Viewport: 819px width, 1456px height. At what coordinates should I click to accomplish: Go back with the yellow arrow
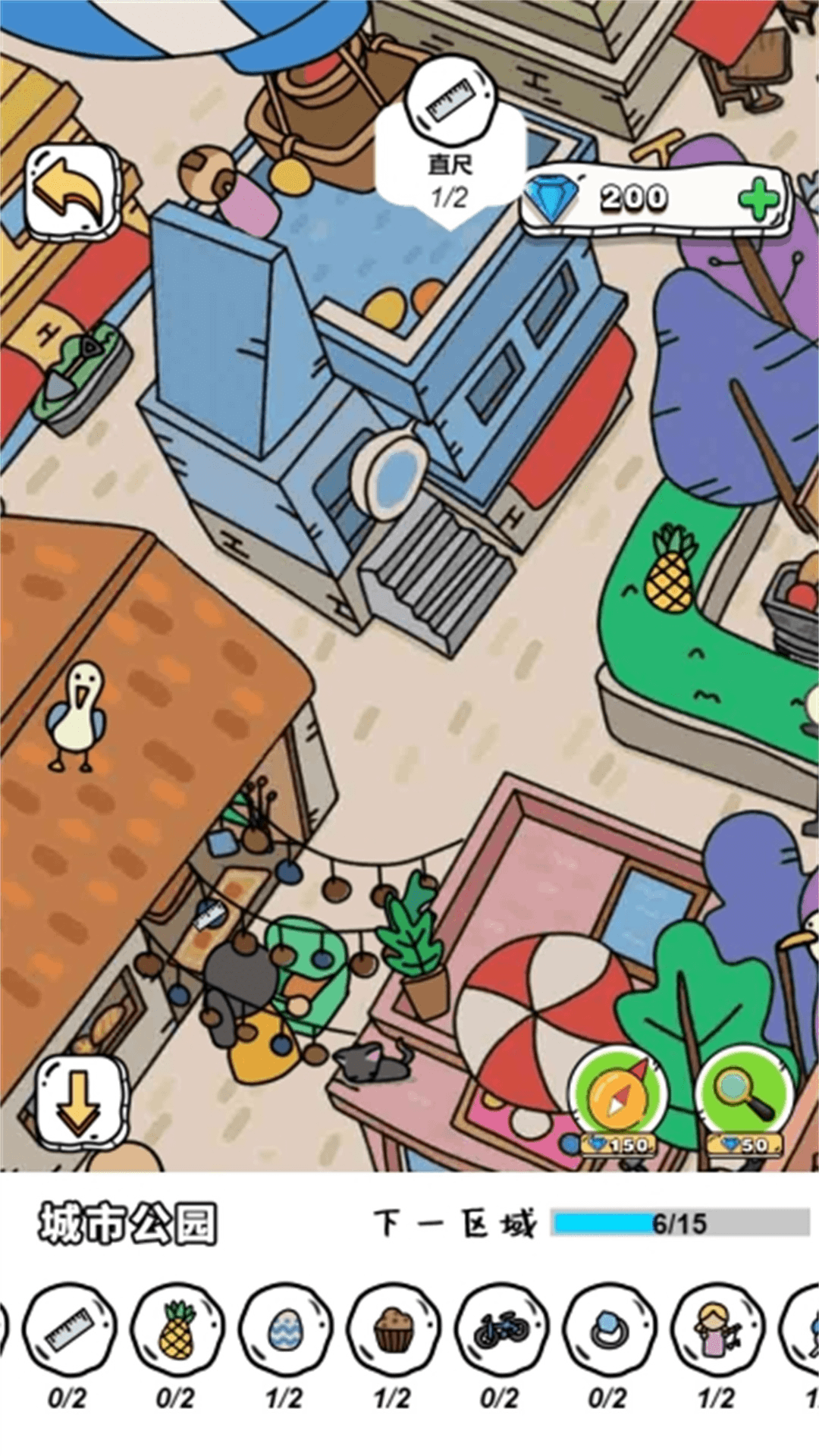[x=74, y=191]
